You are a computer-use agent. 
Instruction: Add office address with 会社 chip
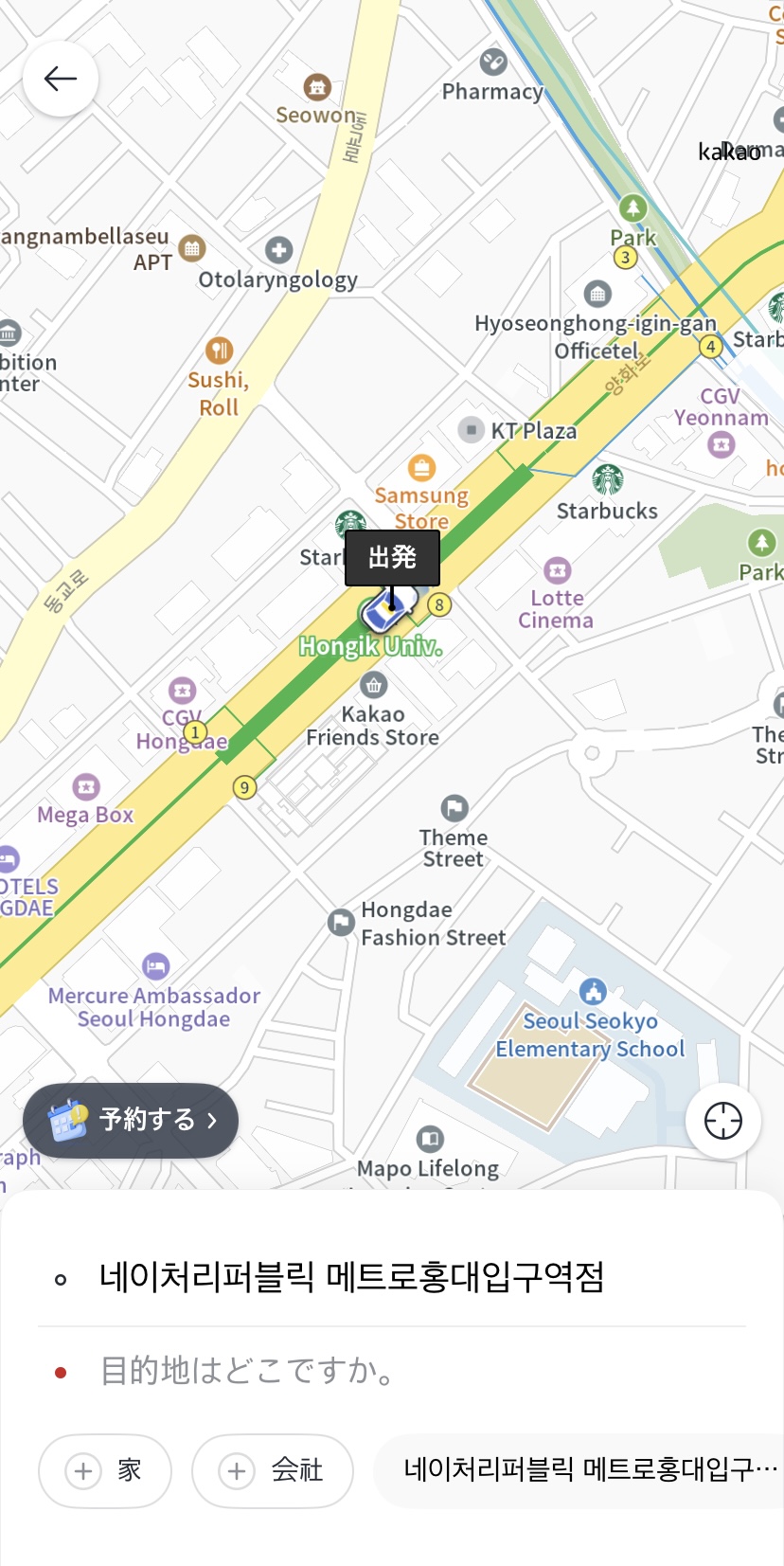click(273, 1470)
